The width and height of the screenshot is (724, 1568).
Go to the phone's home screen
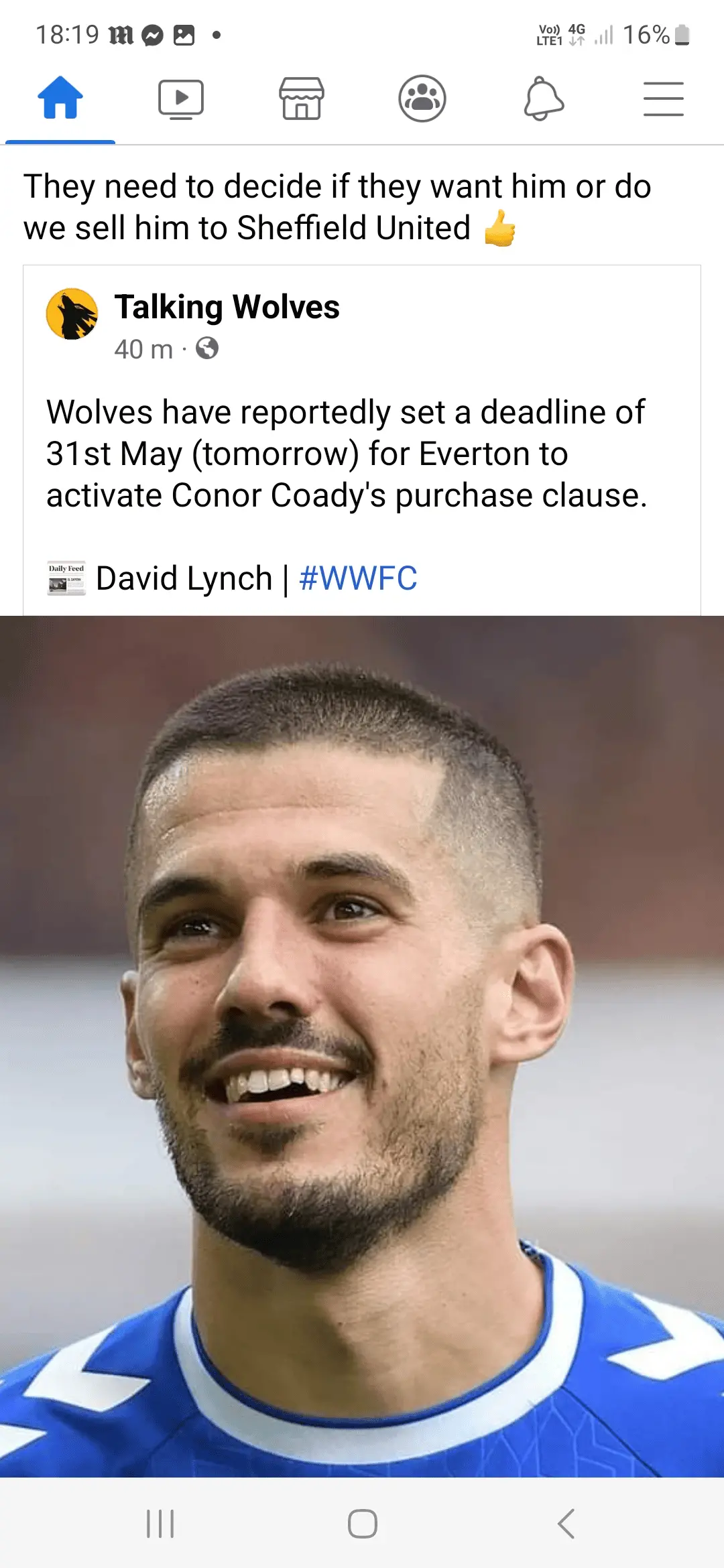pos(362,1523)
